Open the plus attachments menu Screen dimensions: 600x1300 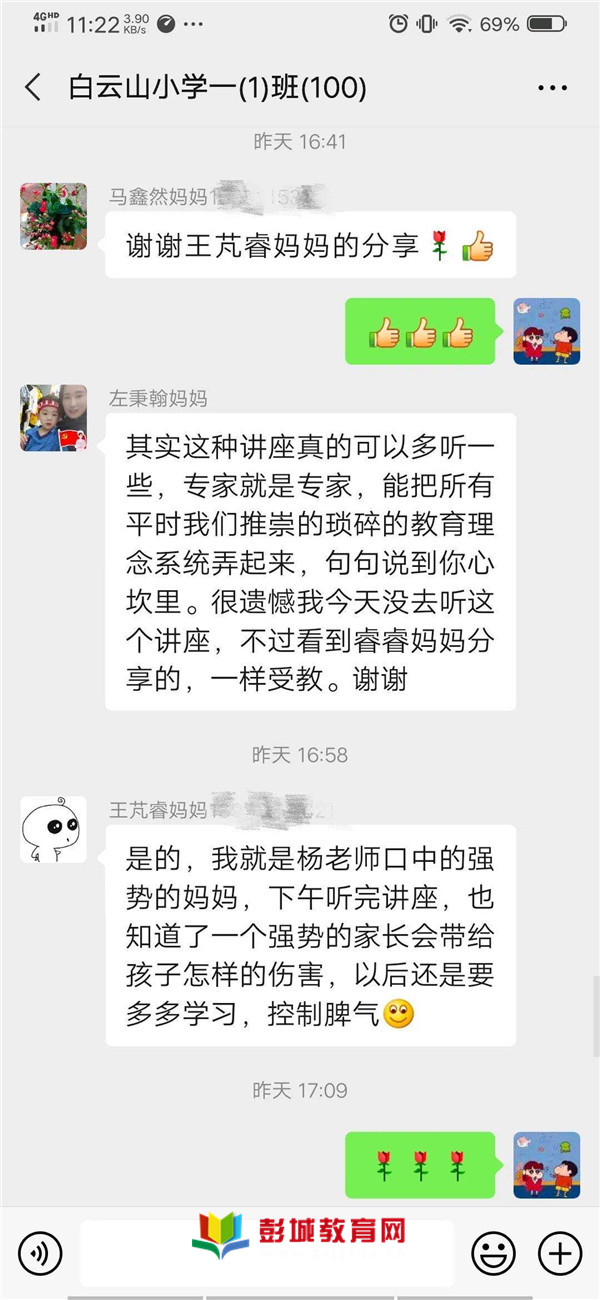[559, 1251]
